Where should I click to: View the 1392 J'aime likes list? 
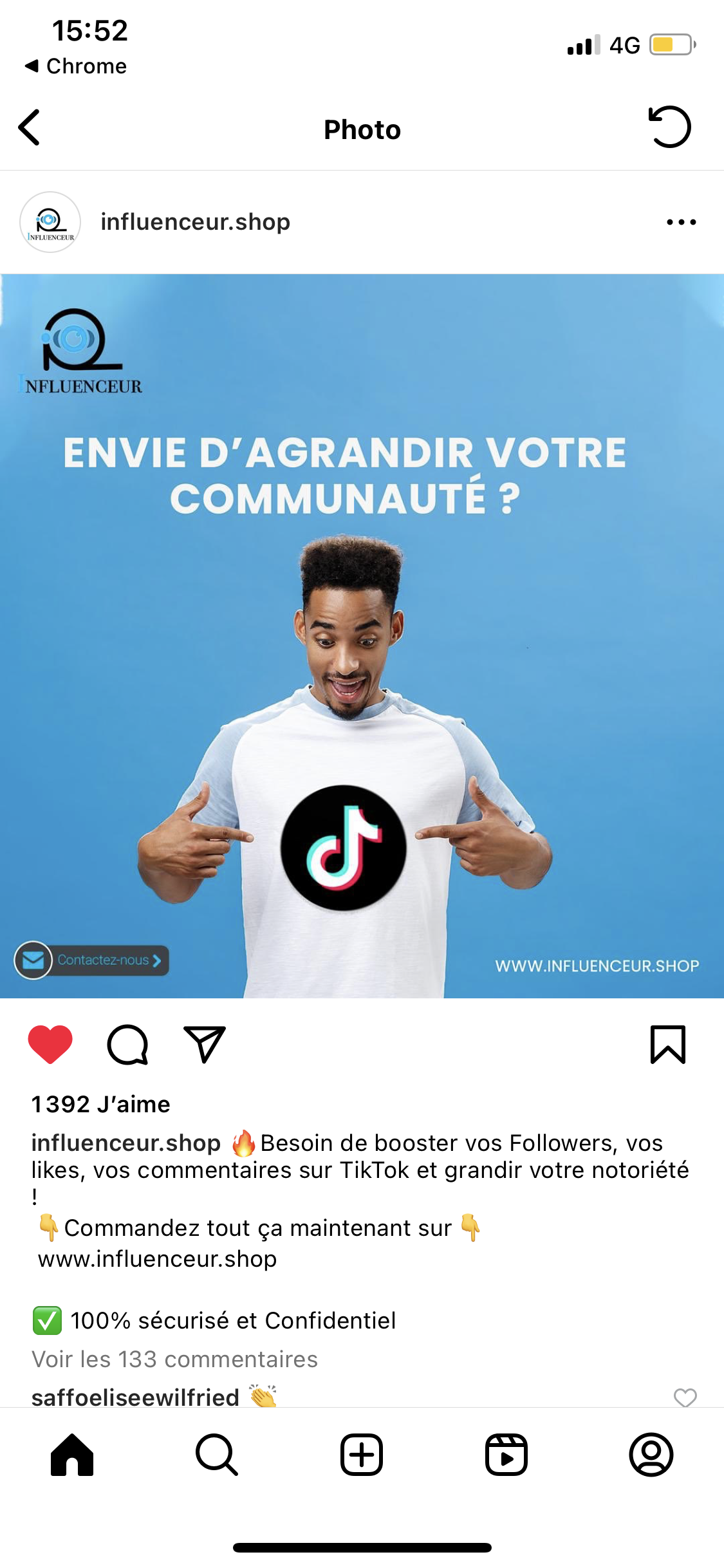(101, 1105)
